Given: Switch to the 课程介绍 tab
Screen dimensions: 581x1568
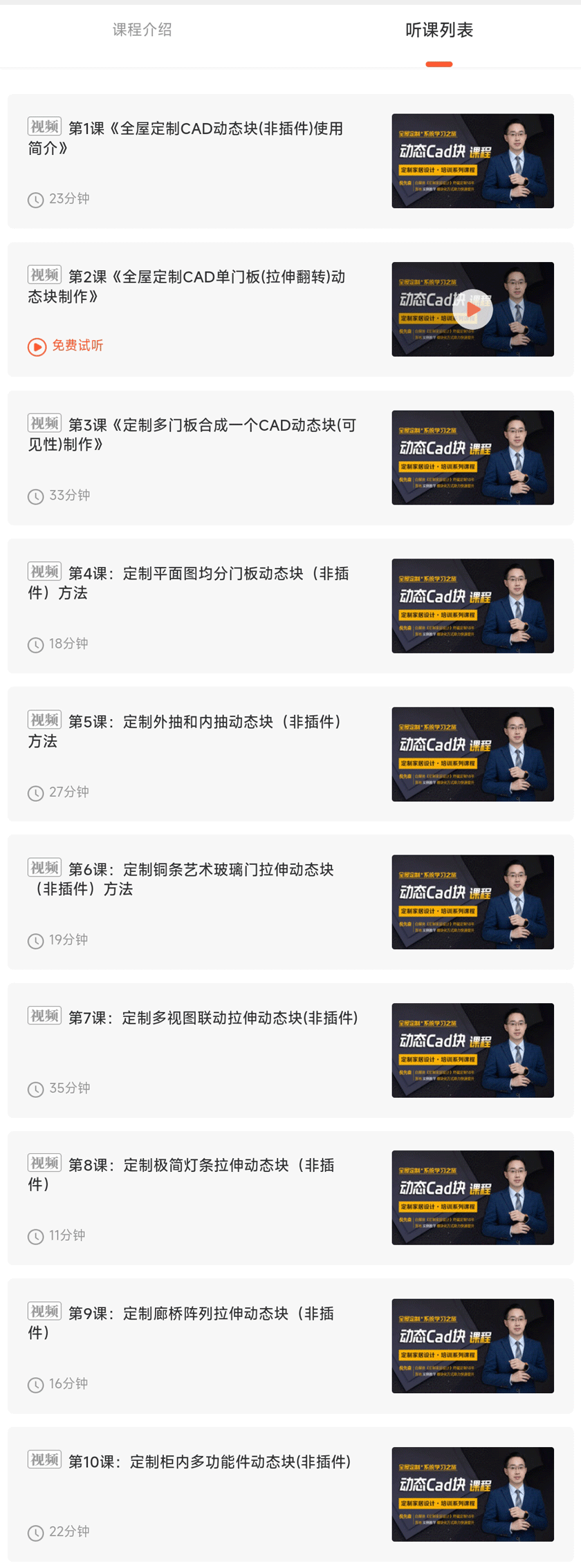Looking at the screenshot, I should [x=142, y=30].
